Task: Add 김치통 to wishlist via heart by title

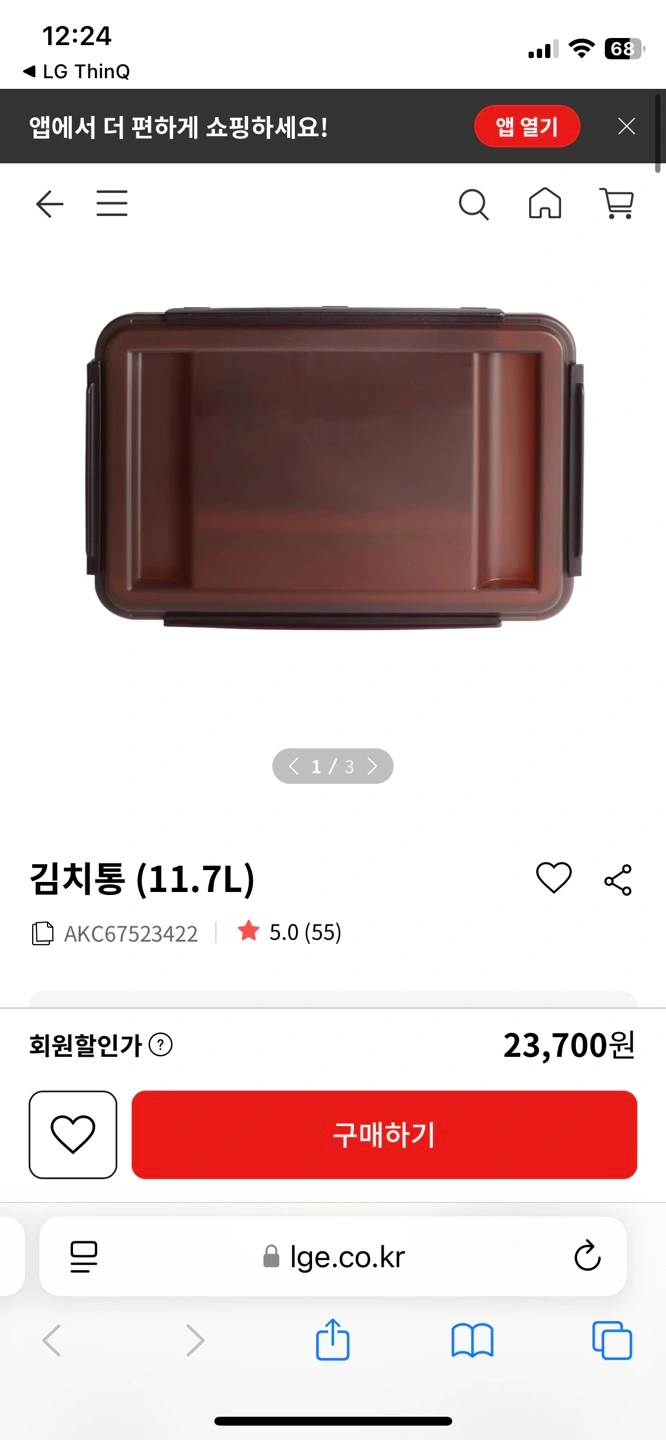Action: (x=554, y=878)
